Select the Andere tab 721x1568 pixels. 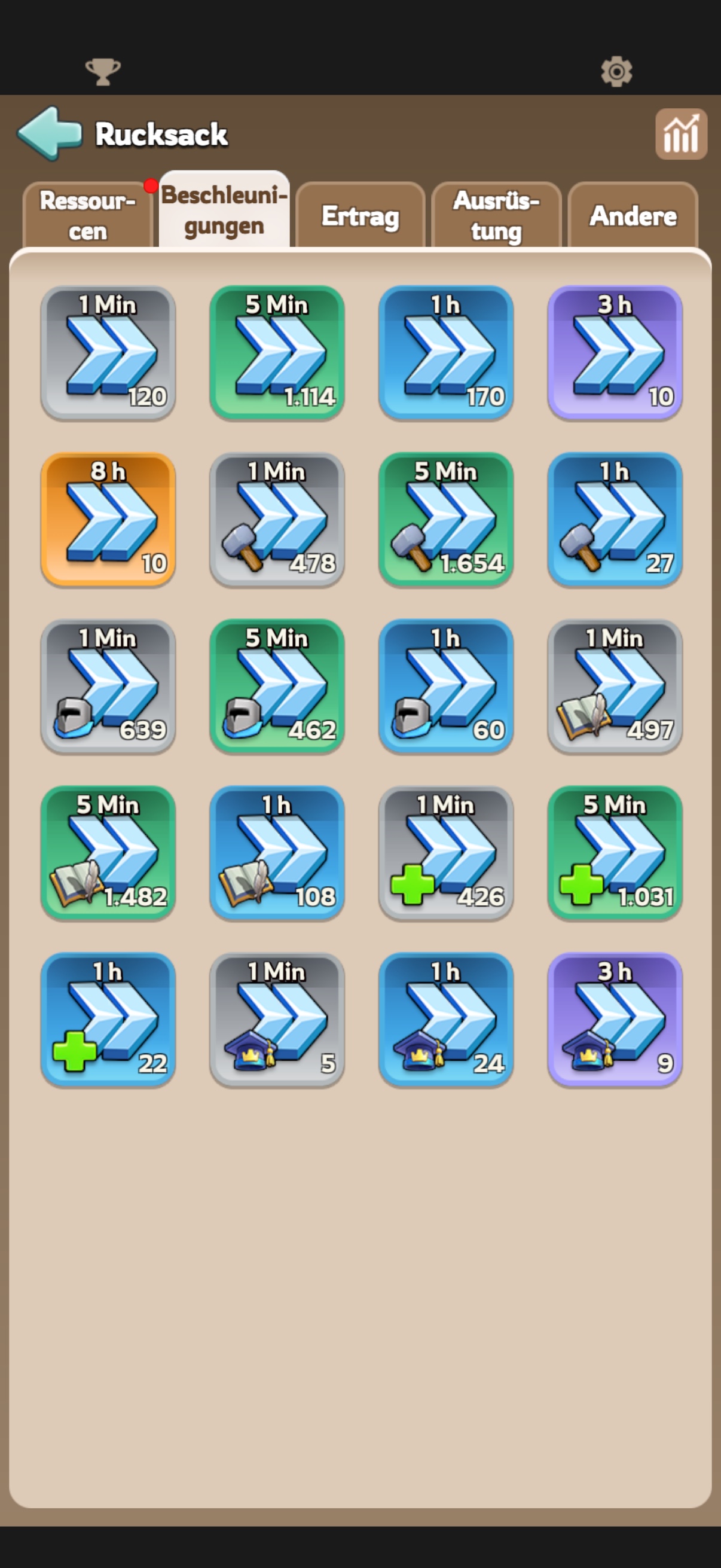(x=633, y=215)
